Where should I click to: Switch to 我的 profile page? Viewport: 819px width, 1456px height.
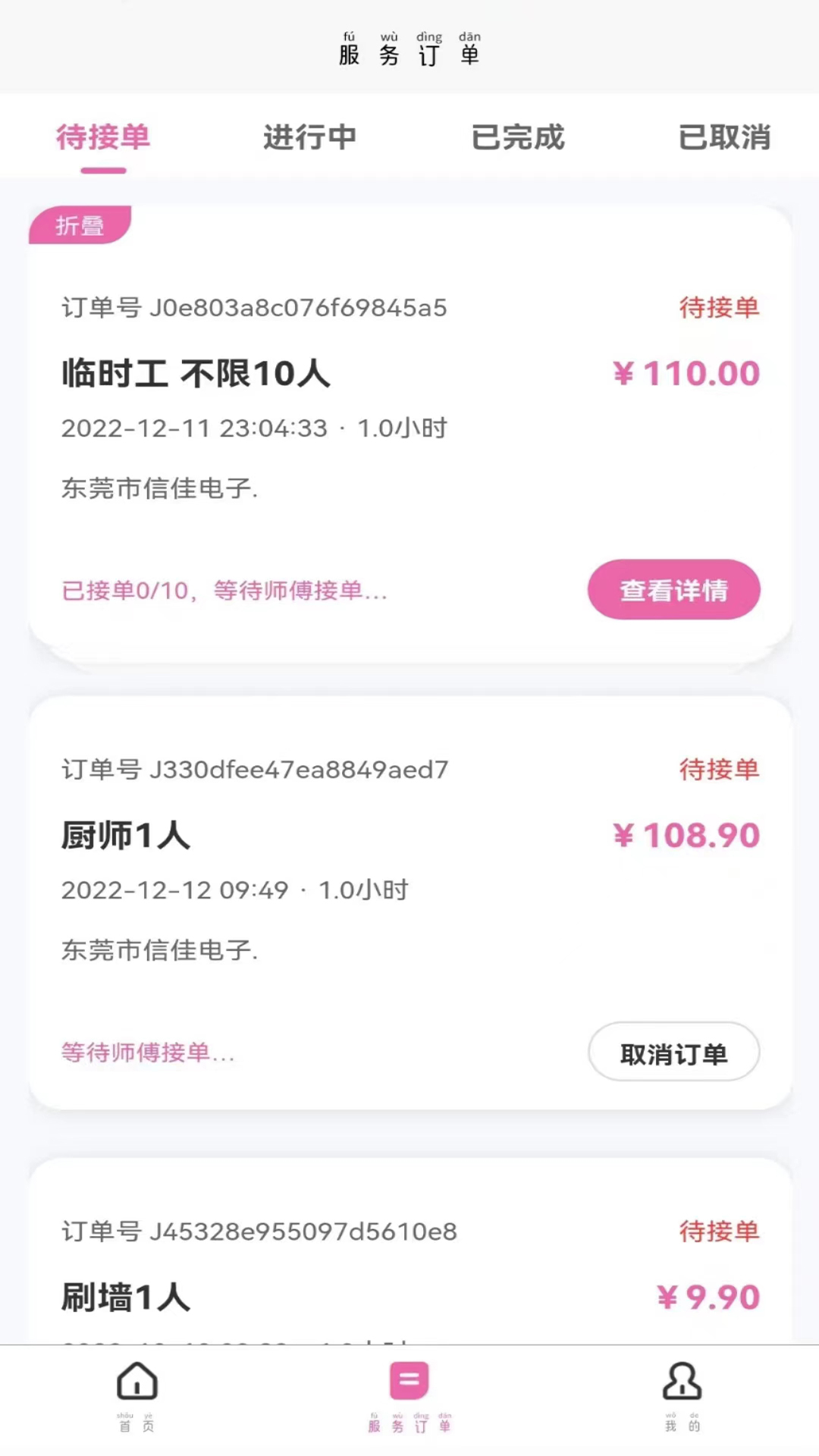682,1395
